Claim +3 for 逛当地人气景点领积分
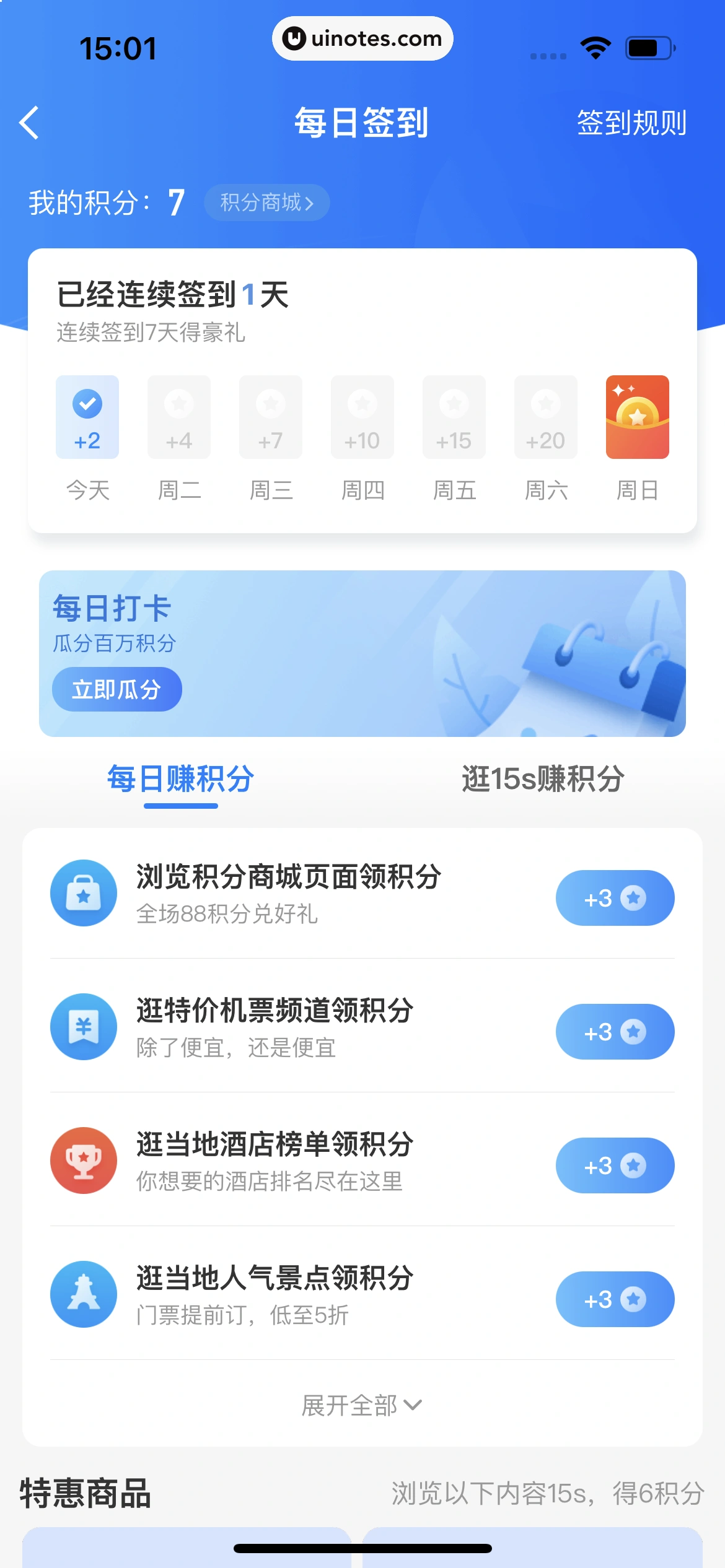Image resolution: width=725 pixels, height=1568 pixels. 615,1299
